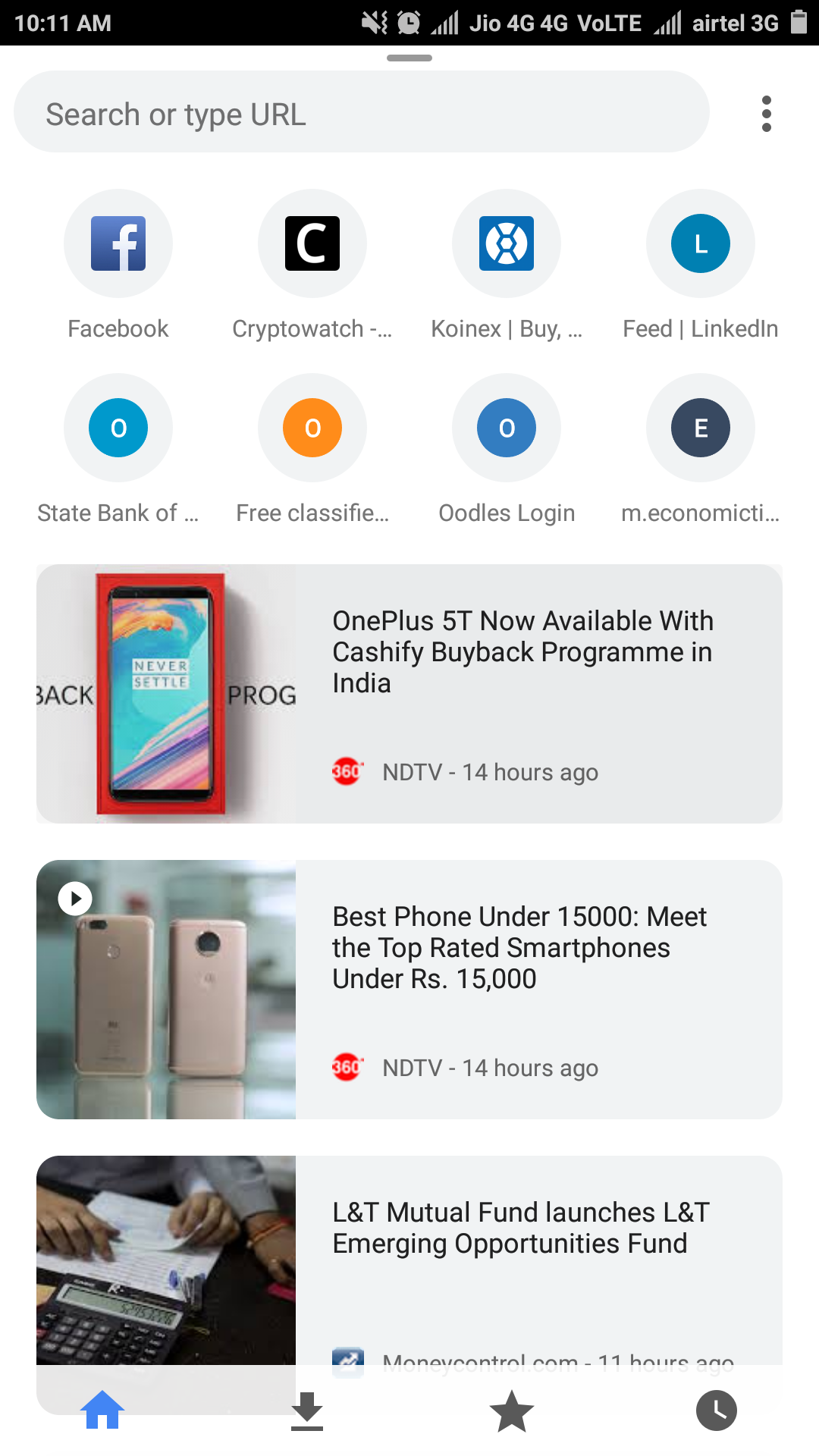
Task: Open the State Bank of shortcut
Action: (118, 428)
